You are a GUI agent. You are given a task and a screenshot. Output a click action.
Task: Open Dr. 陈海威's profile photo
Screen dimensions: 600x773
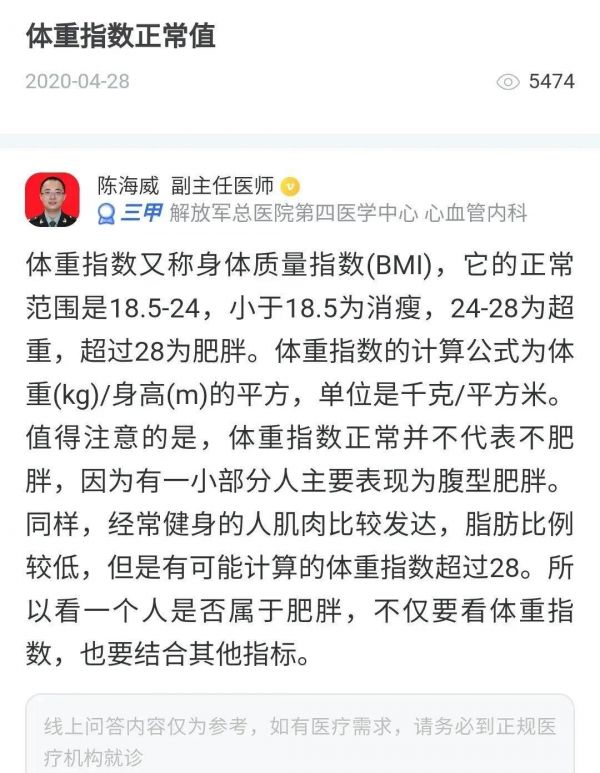[52, 199]
